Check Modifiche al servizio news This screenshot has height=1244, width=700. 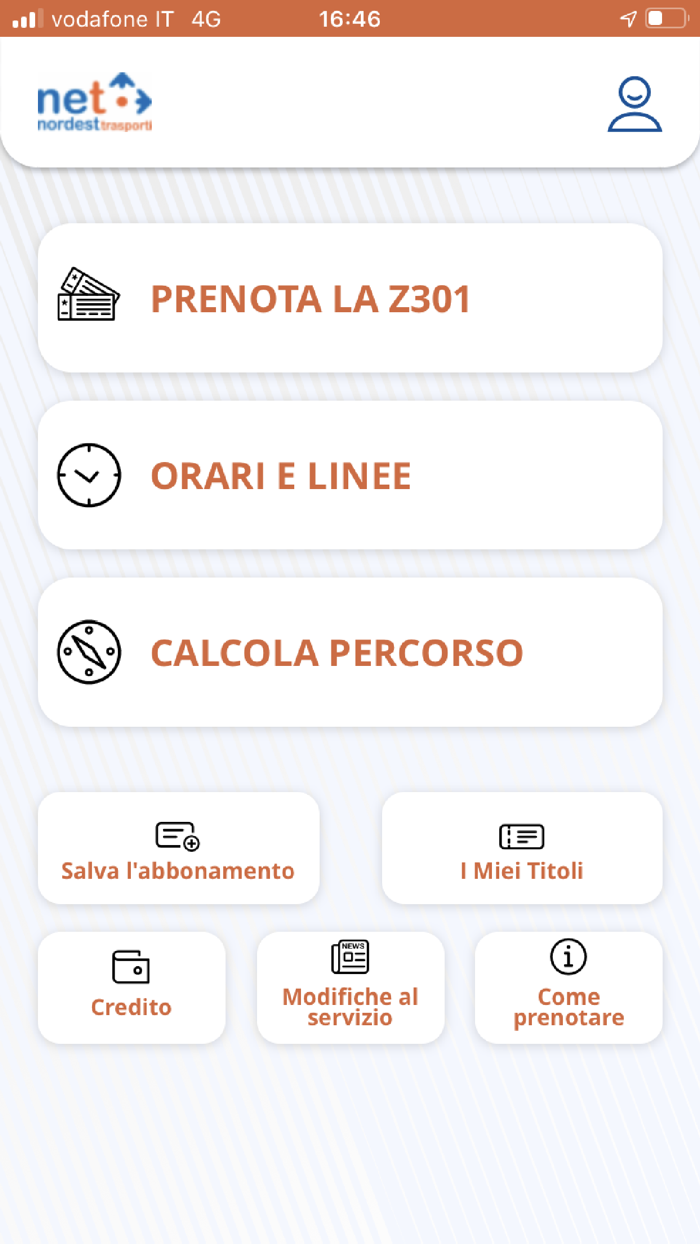(x=350, y=987)
